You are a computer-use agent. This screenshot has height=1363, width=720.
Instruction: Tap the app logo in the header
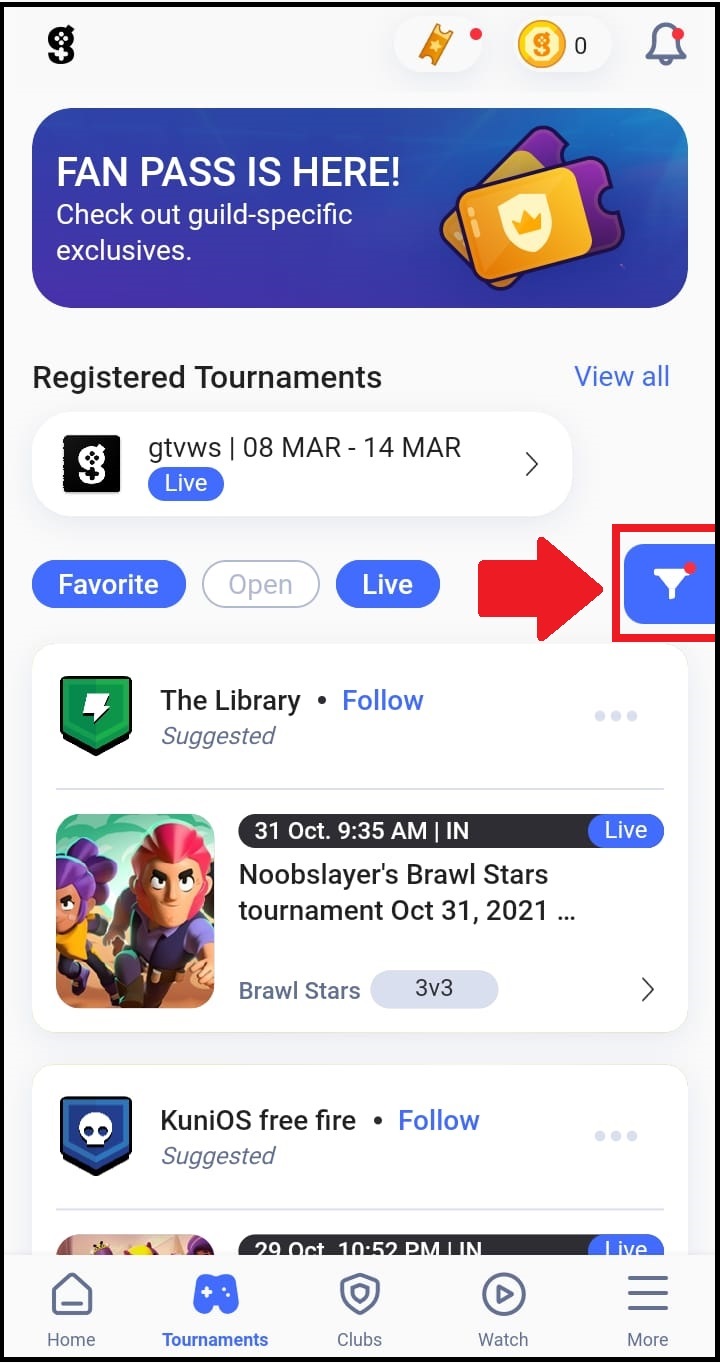pyautogui.click(x=61, y=45)
